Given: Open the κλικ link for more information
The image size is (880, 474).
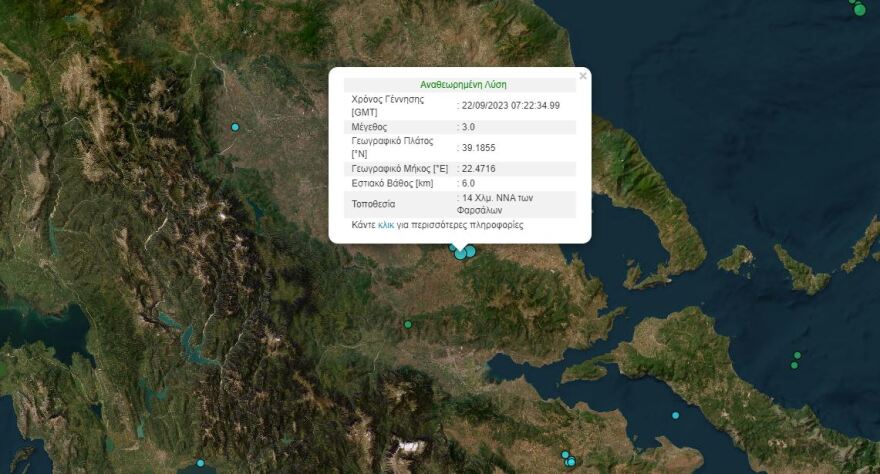Looking at the screenshot, I should [386, 226].
